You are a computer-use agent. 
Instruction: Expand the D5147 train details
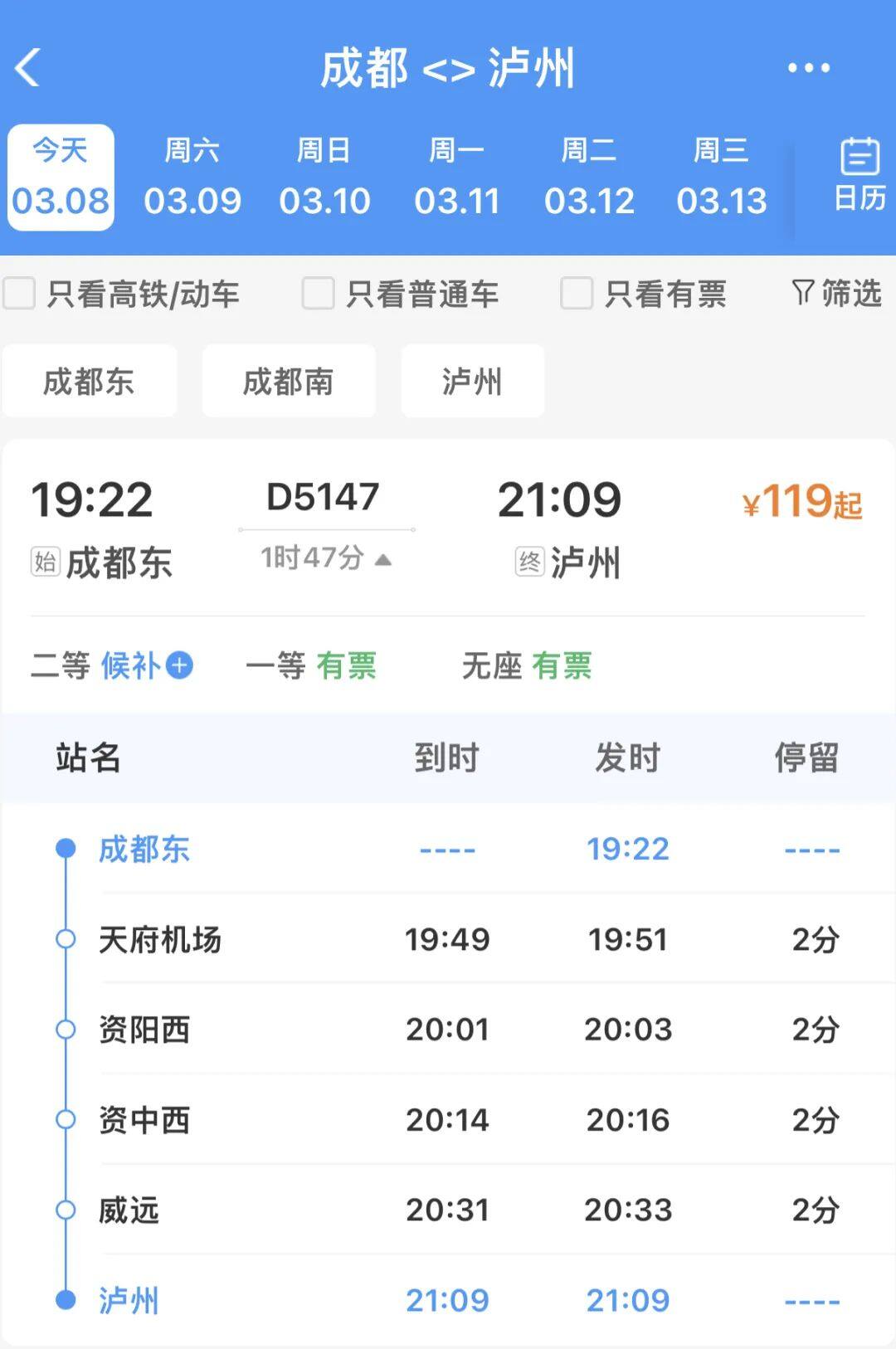(x=325, y=498)
